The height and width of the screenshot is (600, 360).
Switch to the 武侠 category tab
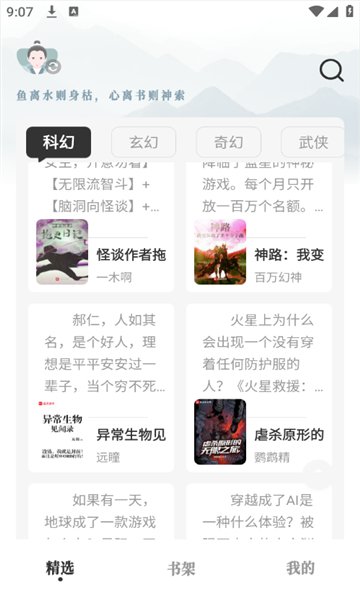[x=313, y=142]
